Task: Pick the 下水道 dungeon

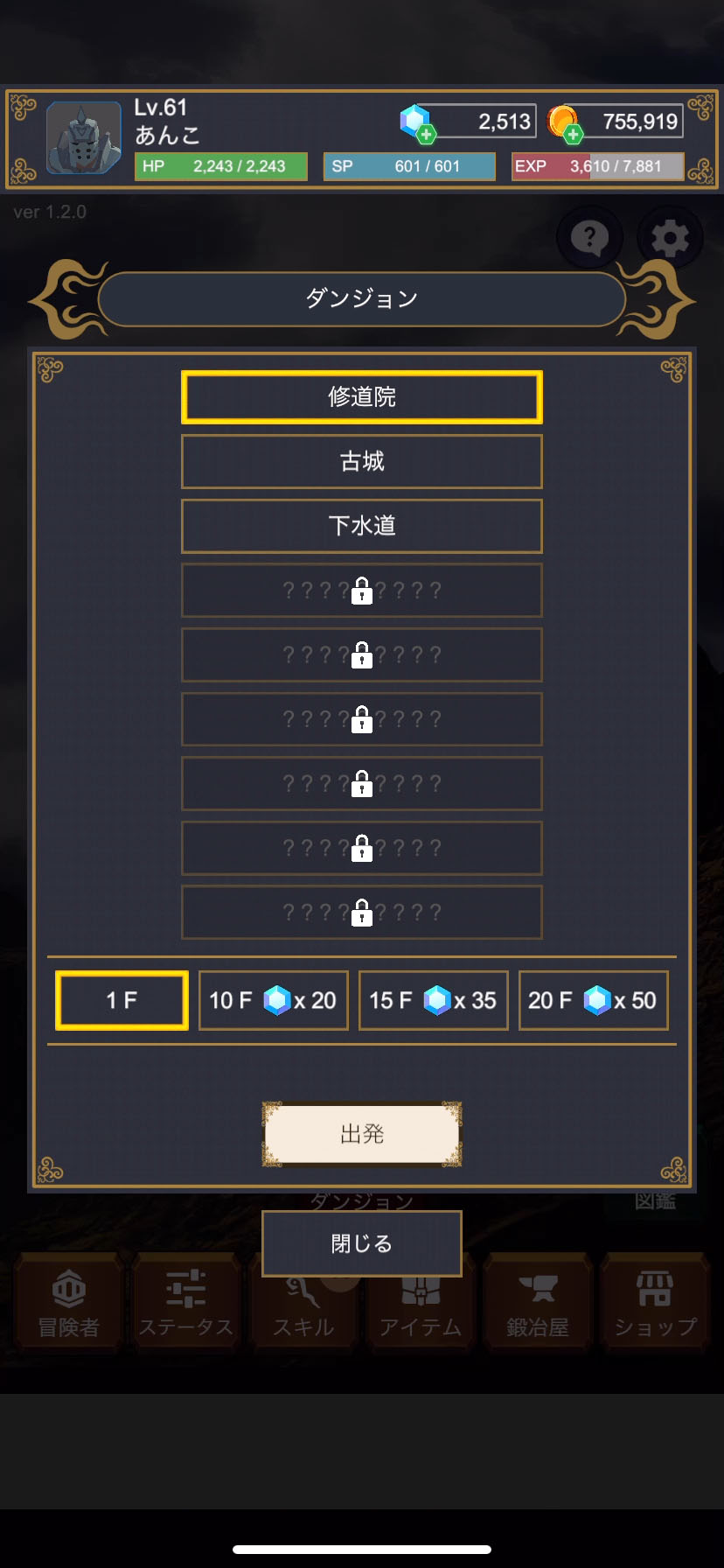Action: tap(361, 526)
